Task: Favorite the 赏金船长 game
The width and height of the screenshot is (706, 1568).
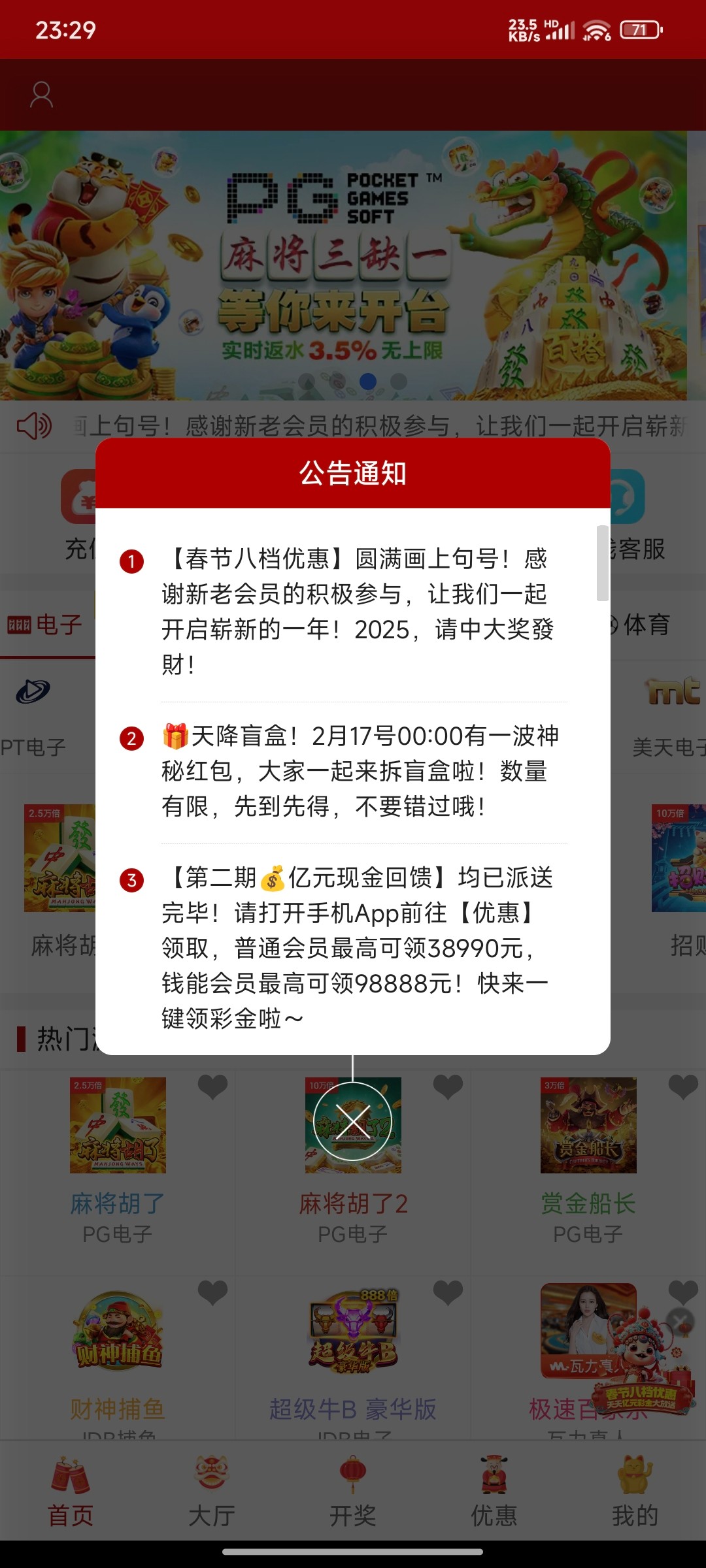Action: 683,1086
